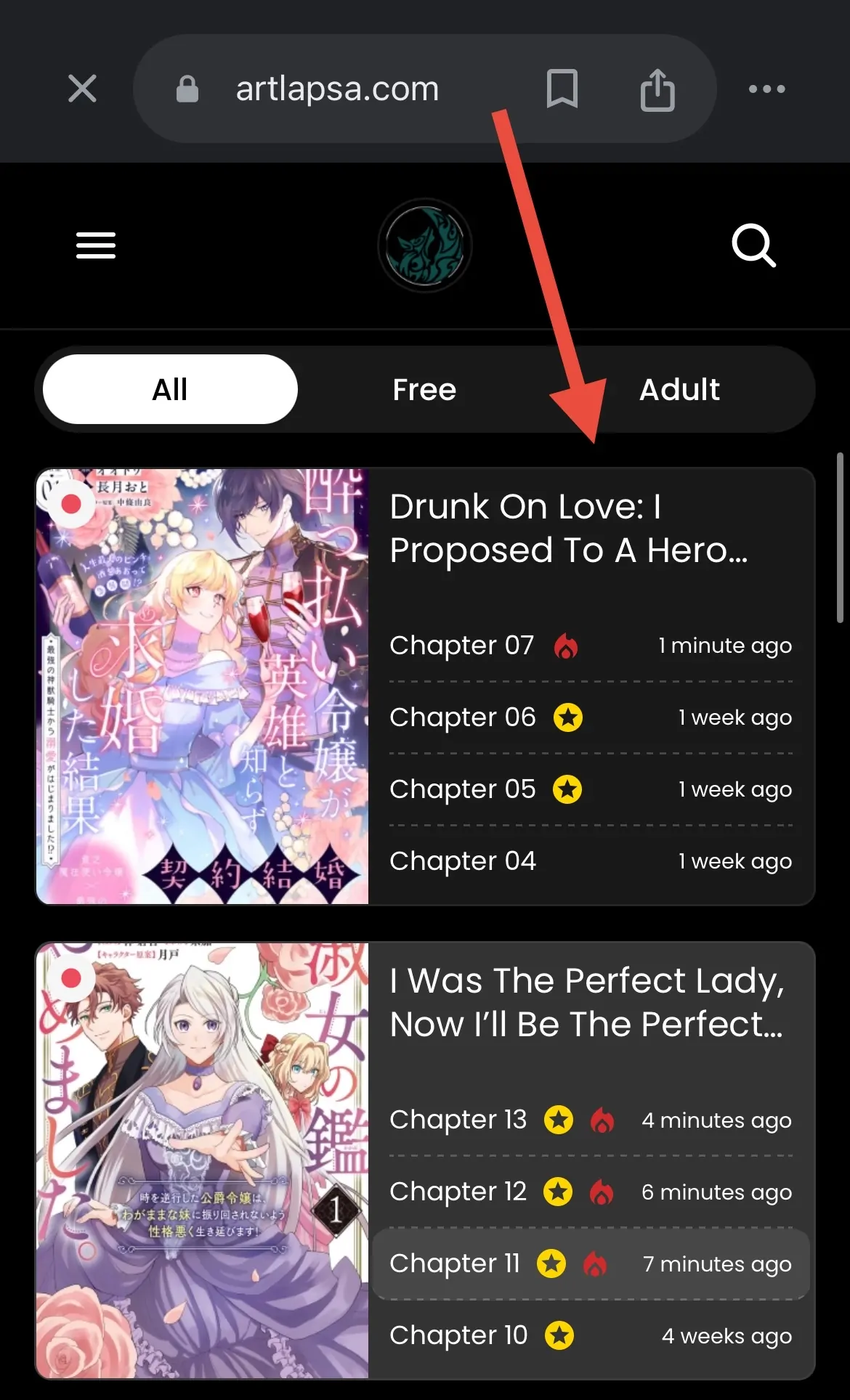
Task: Select the All filter tab
Action: 170,389
